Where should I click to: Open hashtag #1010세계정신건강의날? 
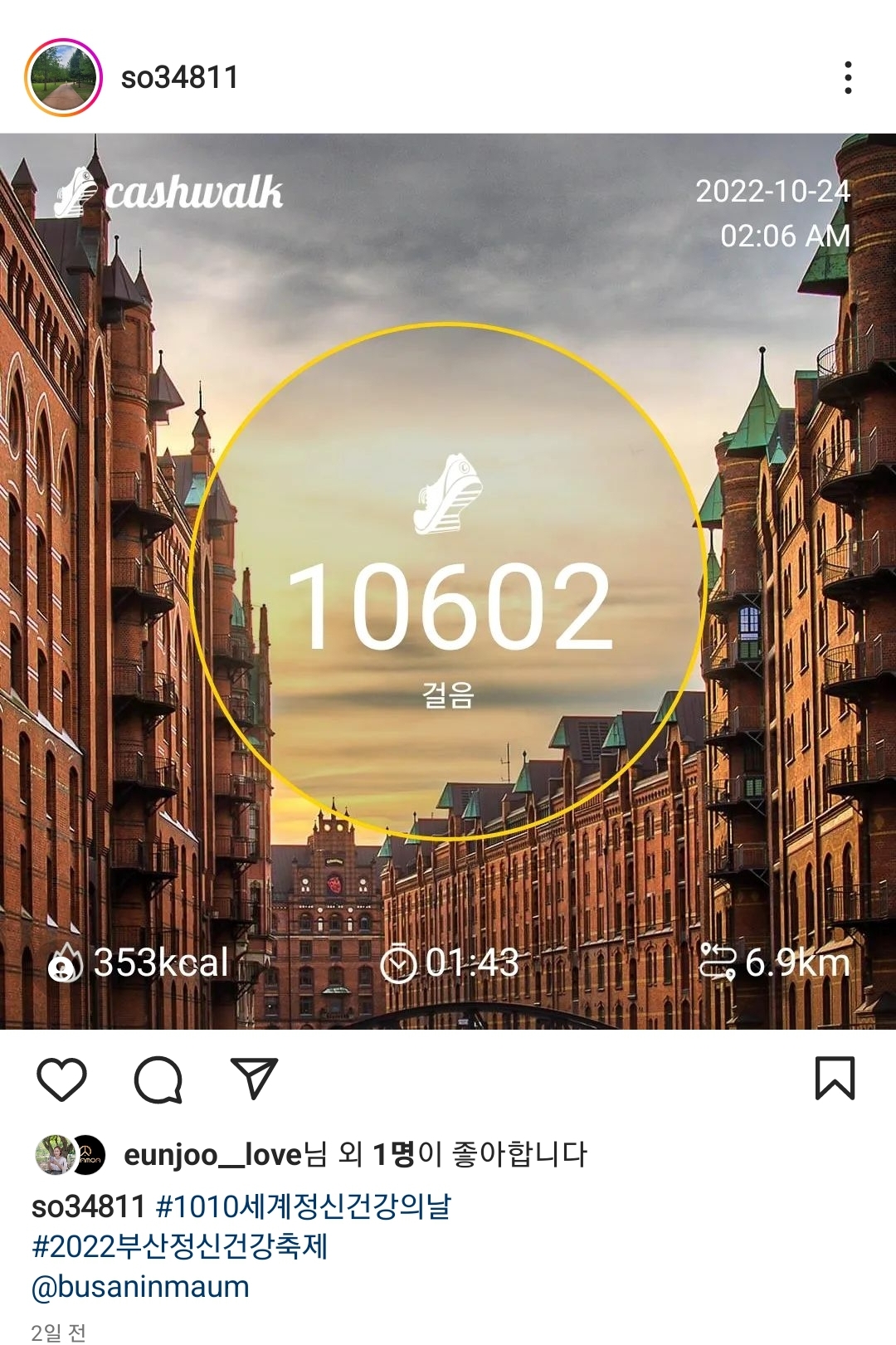[303, 1206]
